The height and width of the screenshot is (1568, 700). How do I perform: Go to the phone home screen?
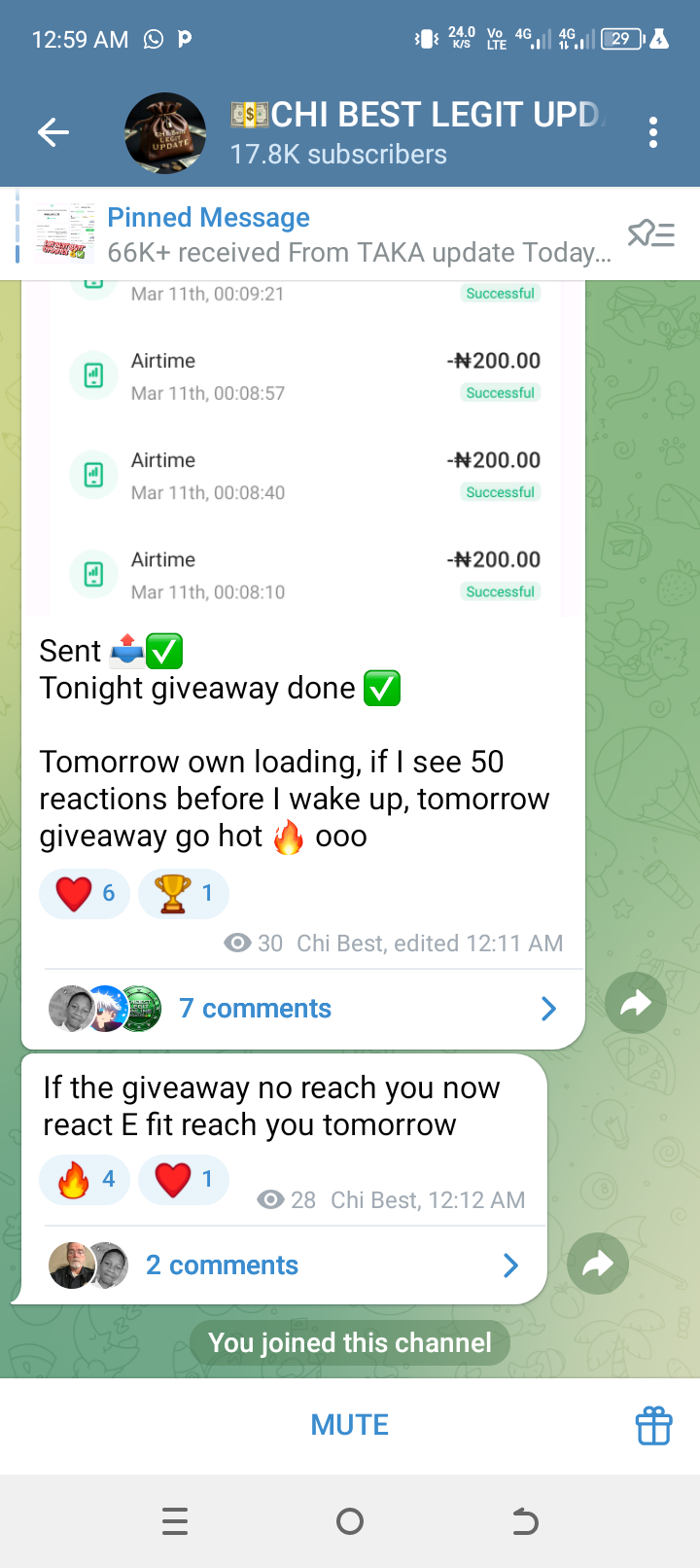[x=350, y=1521]
